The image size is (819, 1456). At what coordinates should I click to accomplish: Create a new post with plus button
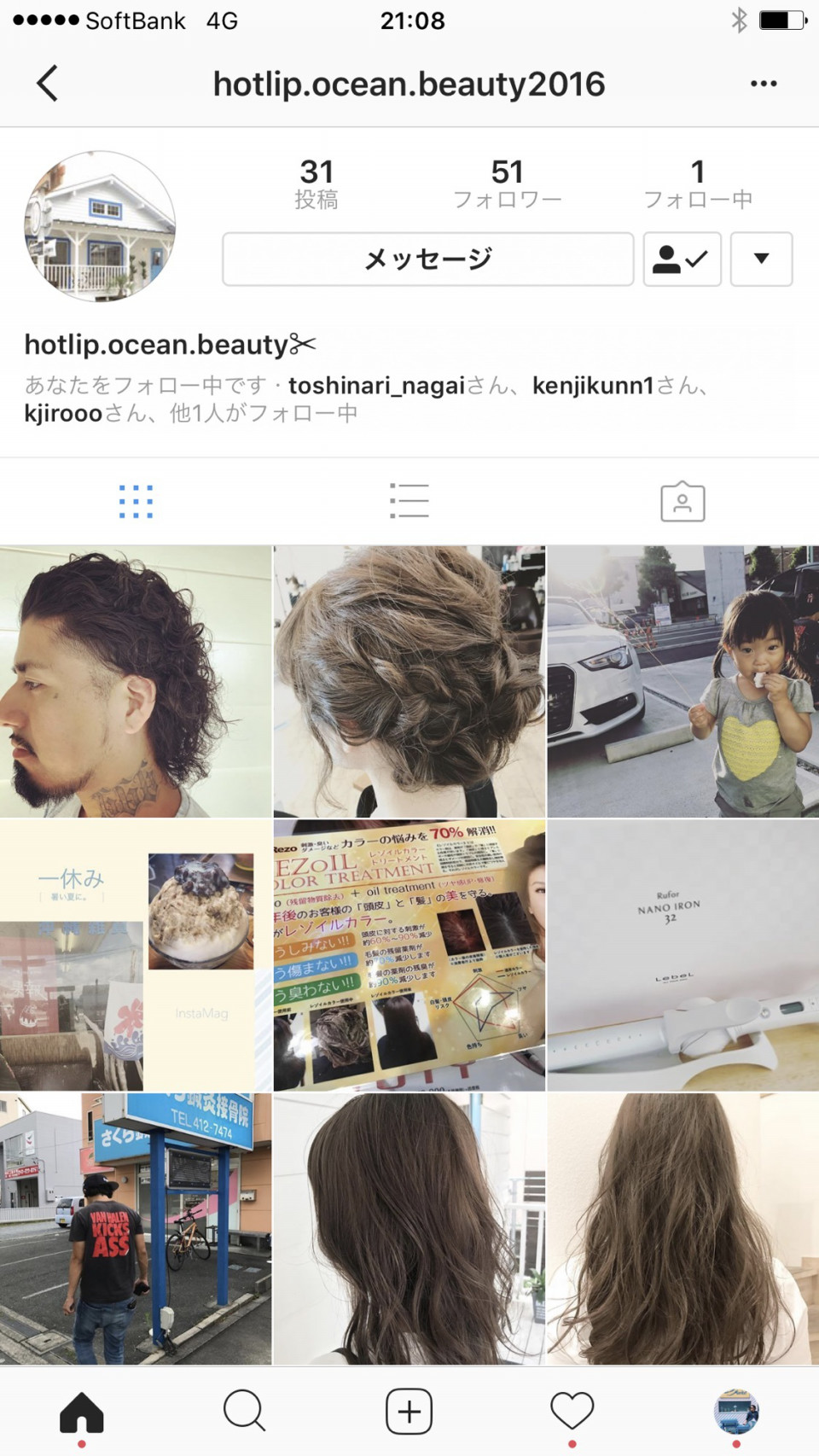pos(409,1411)
